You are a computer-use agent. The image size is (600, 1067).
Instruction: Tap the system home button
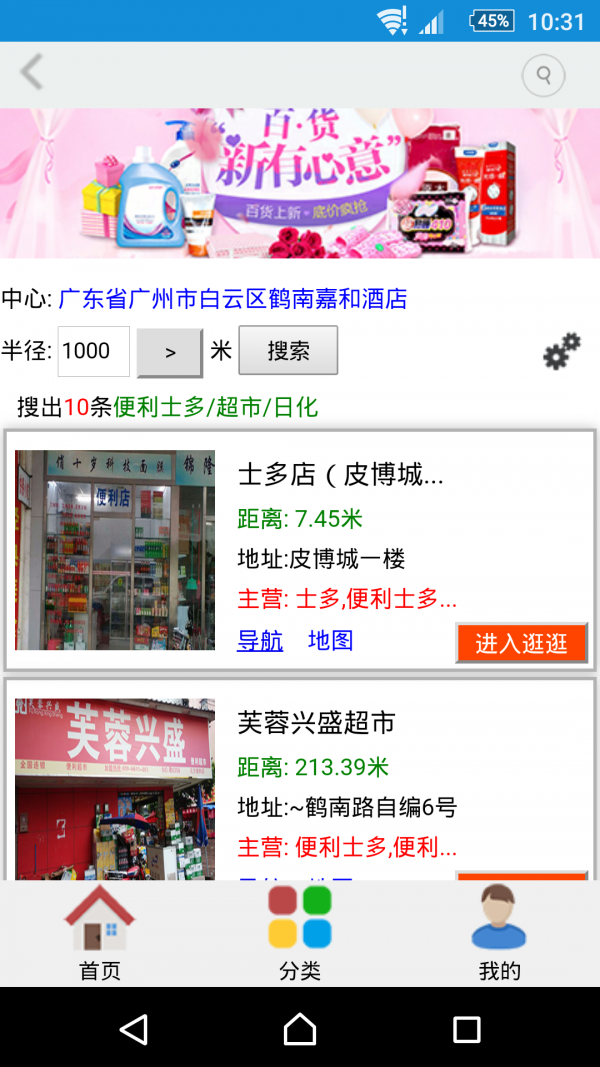coord(300,1029)
